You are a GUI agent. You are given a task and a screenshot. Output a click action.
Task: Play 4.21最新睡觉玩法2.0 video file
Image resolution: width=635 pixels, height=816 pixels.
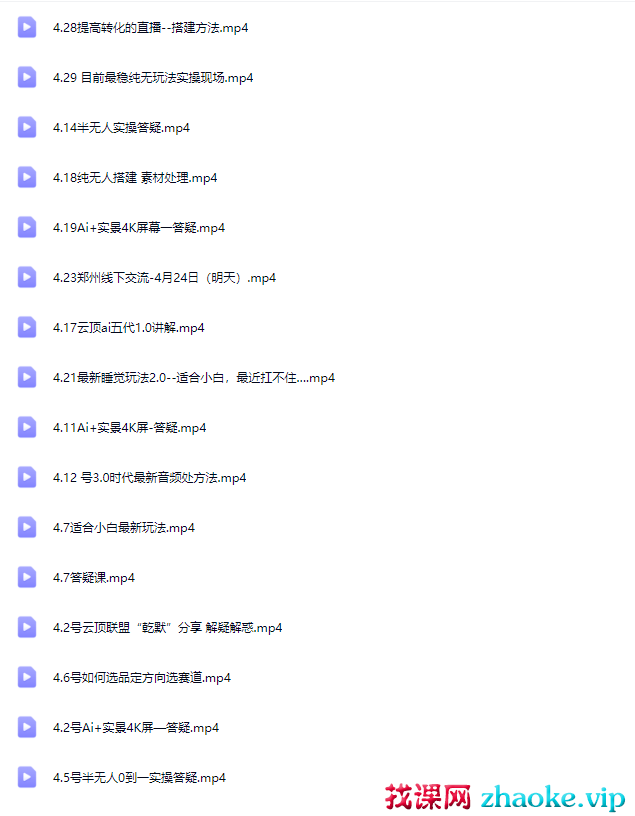click(x=193, y=378)
